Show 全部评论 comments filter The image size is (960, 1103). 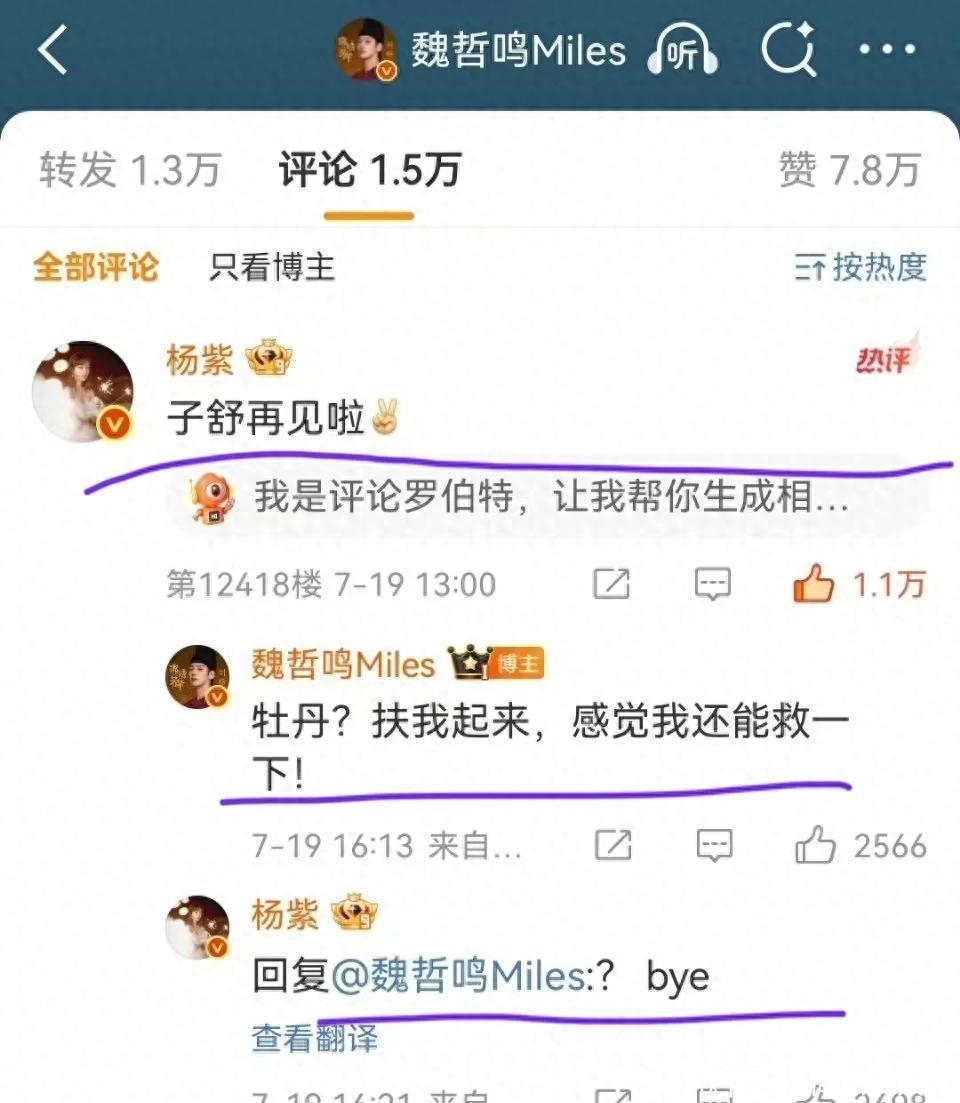(95, 267)
